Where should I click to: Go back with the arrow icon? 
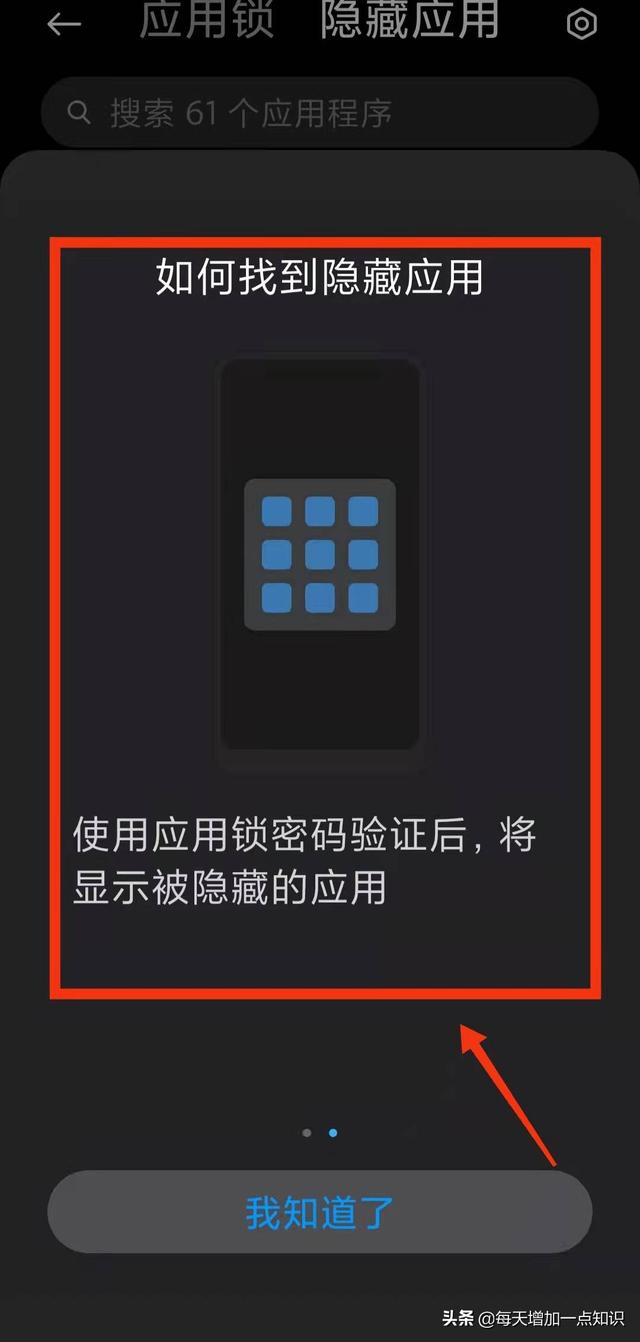64,24
